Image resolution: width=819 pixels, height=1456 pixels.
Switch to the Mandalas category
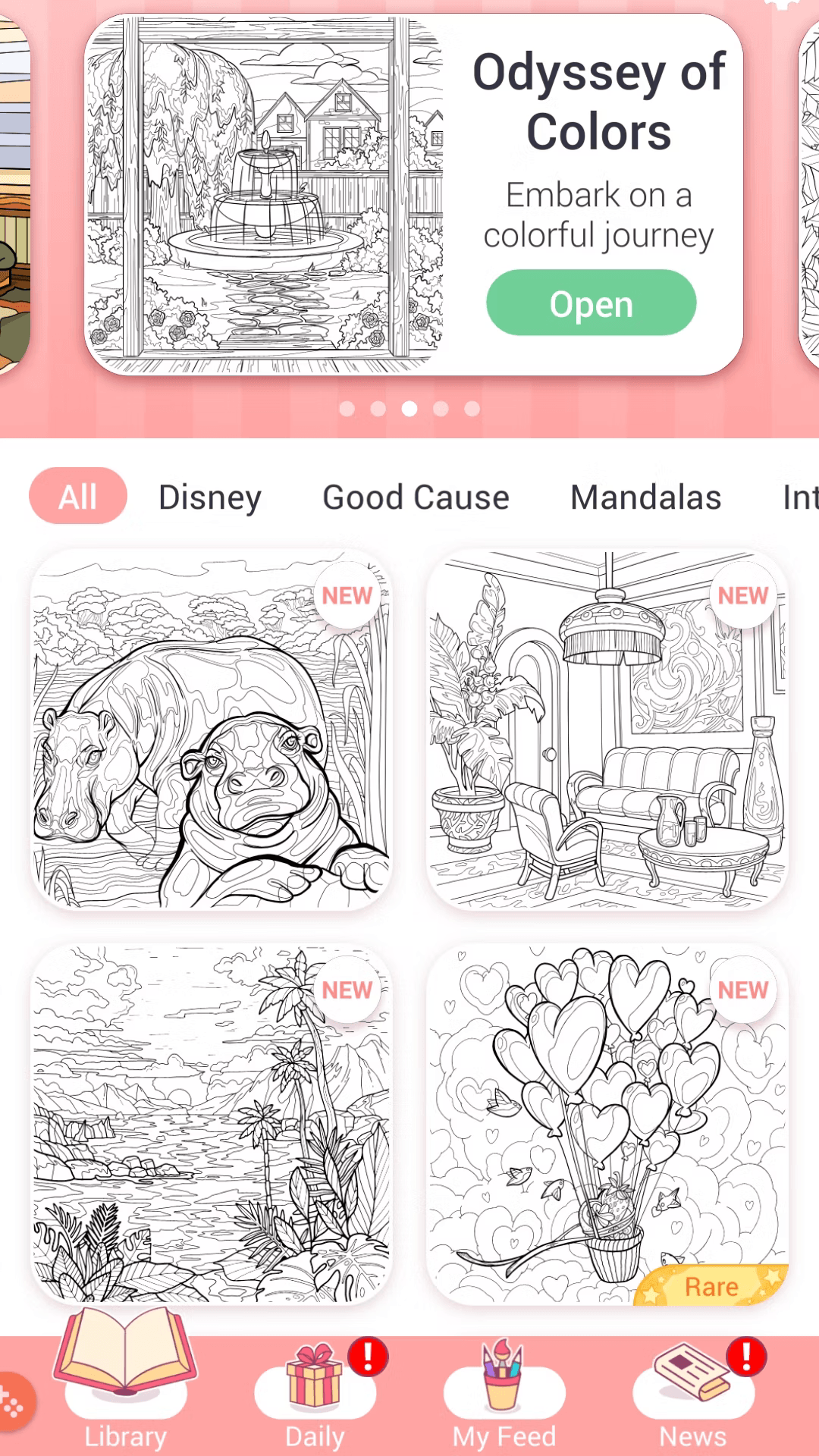[645, 497]
